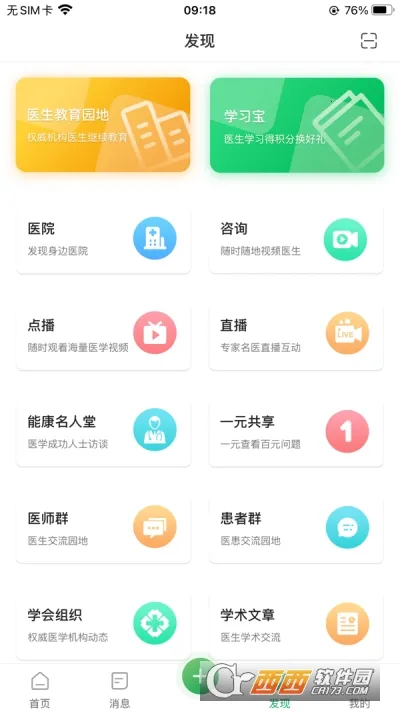Switch to the 首页 home tab

click(40, 689)
